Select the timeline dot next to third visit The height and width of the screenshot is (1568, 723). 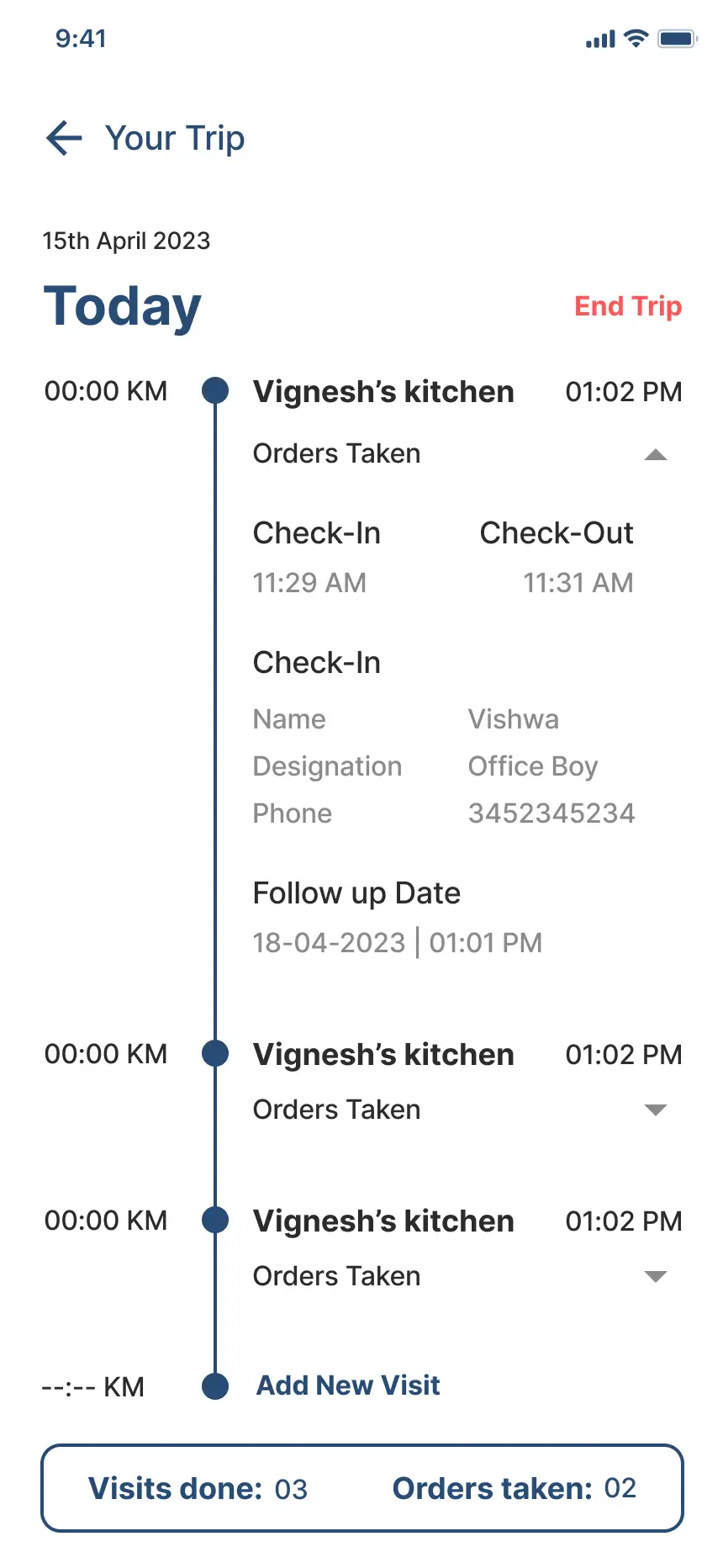click(215, 1220)
